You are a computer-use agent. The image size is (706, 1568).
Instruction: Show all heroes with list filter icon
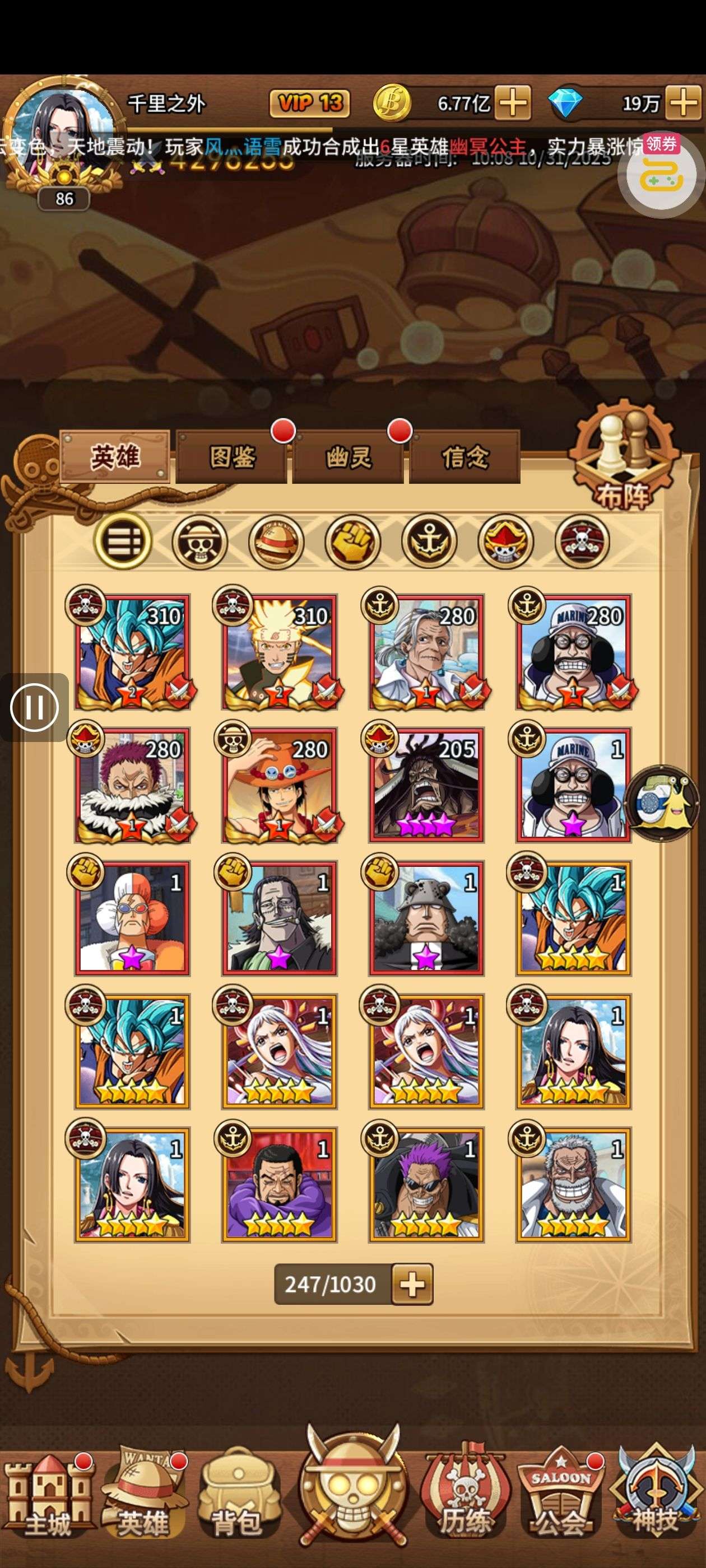[123, 540]
